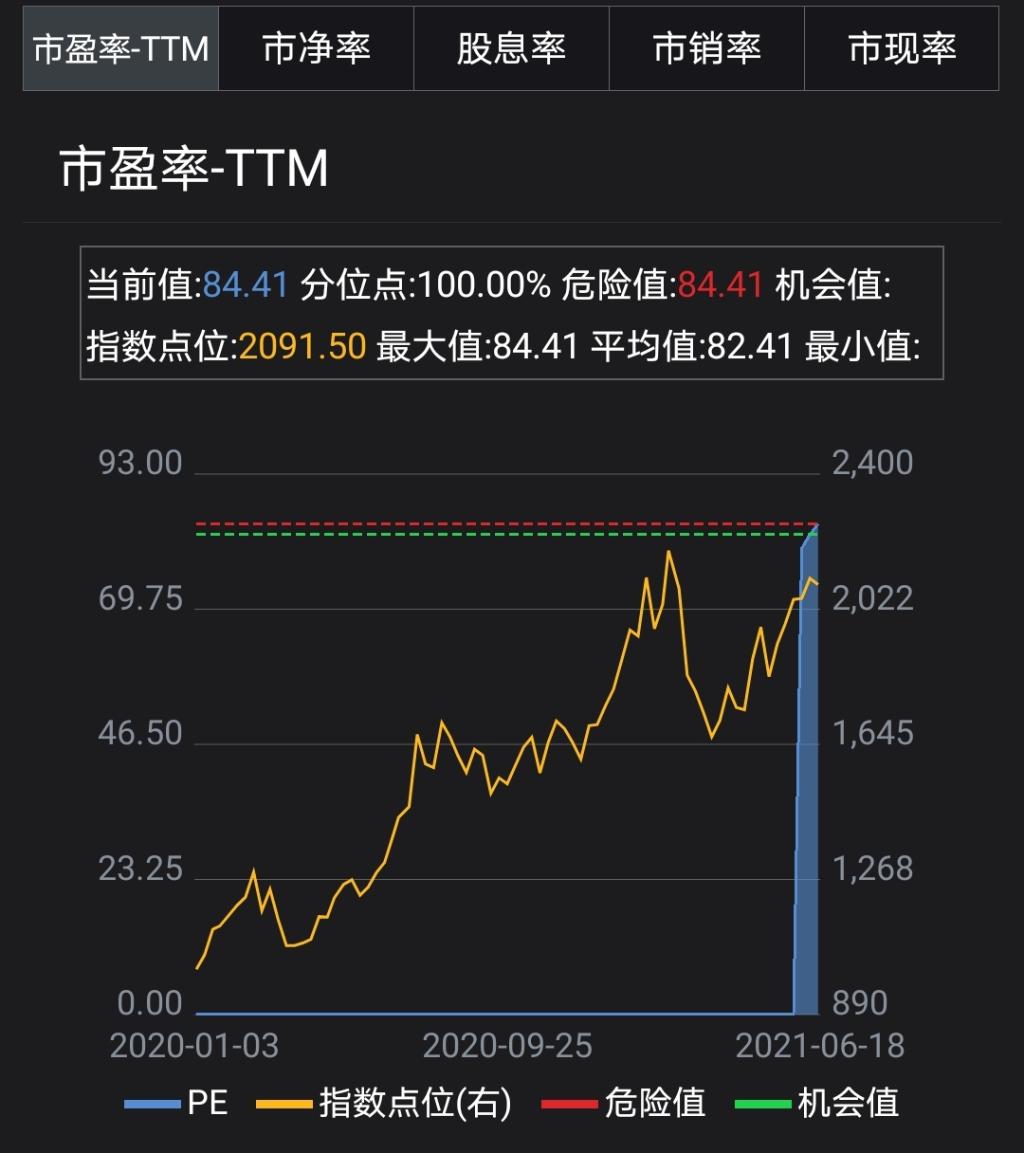This screenshot has width=1024, height=1153.
Task: Select the 市盈率-TTM tab
Action: pyautogui.click(x=121, y=49)
